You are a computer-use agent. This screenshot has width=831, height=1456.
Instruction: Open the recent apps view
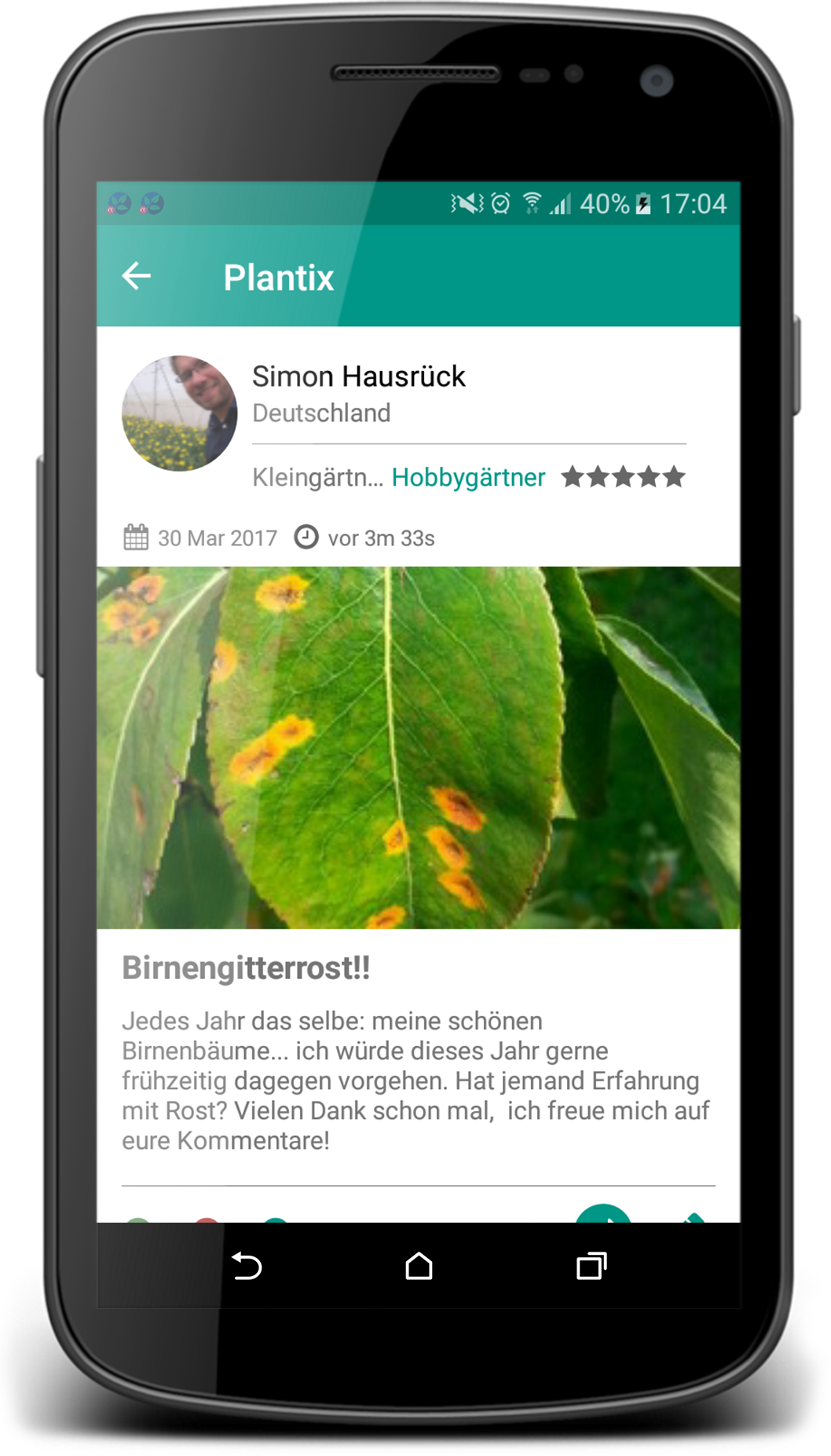coord(591,1266)
